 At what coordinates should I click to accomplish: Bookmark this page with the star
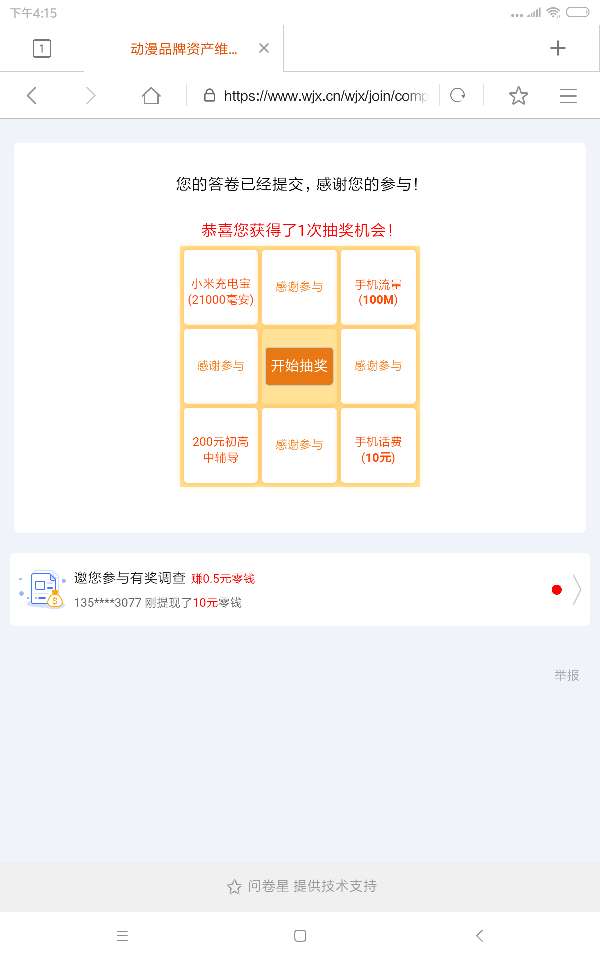(518, 96)
